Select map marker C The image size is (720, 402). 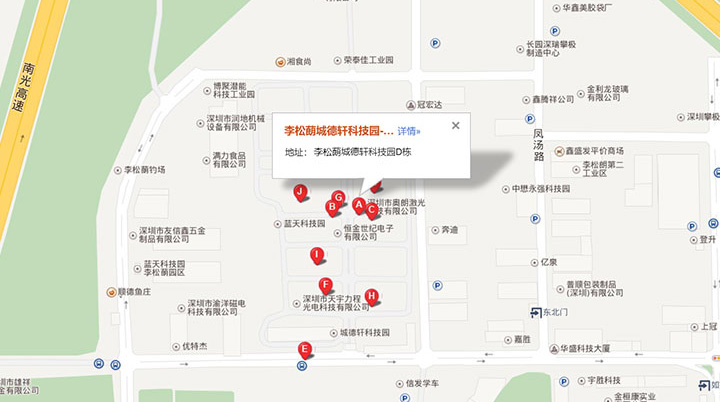pos(372,210)
